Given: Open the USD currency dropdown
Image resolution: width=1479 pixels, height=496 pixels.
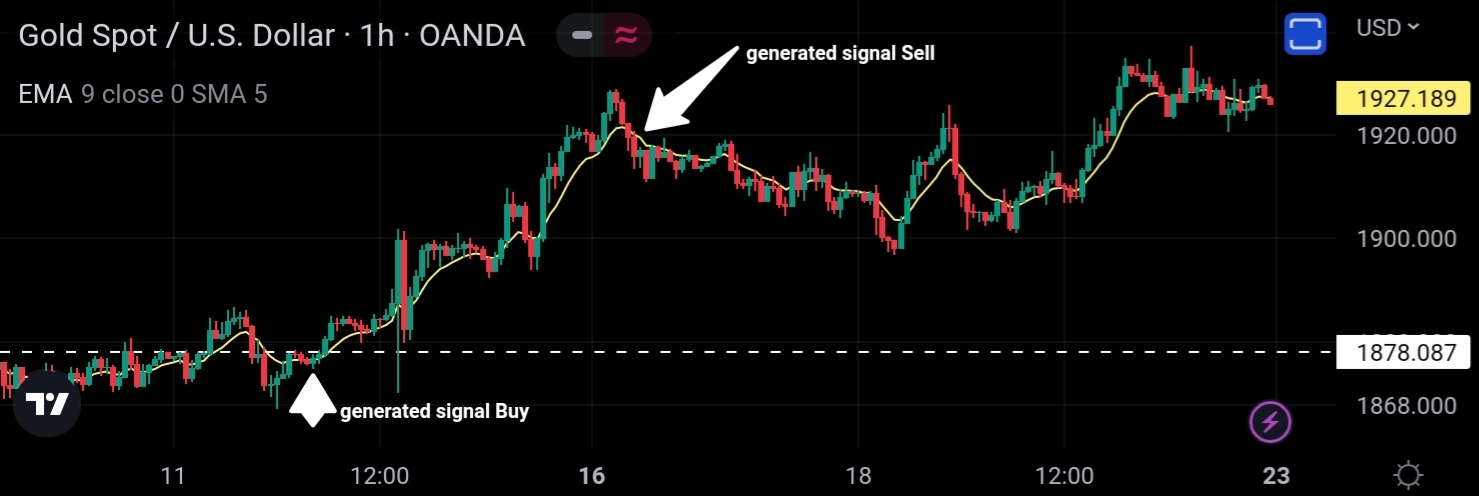Looking at the screenshot, I should pos(1387,28).
